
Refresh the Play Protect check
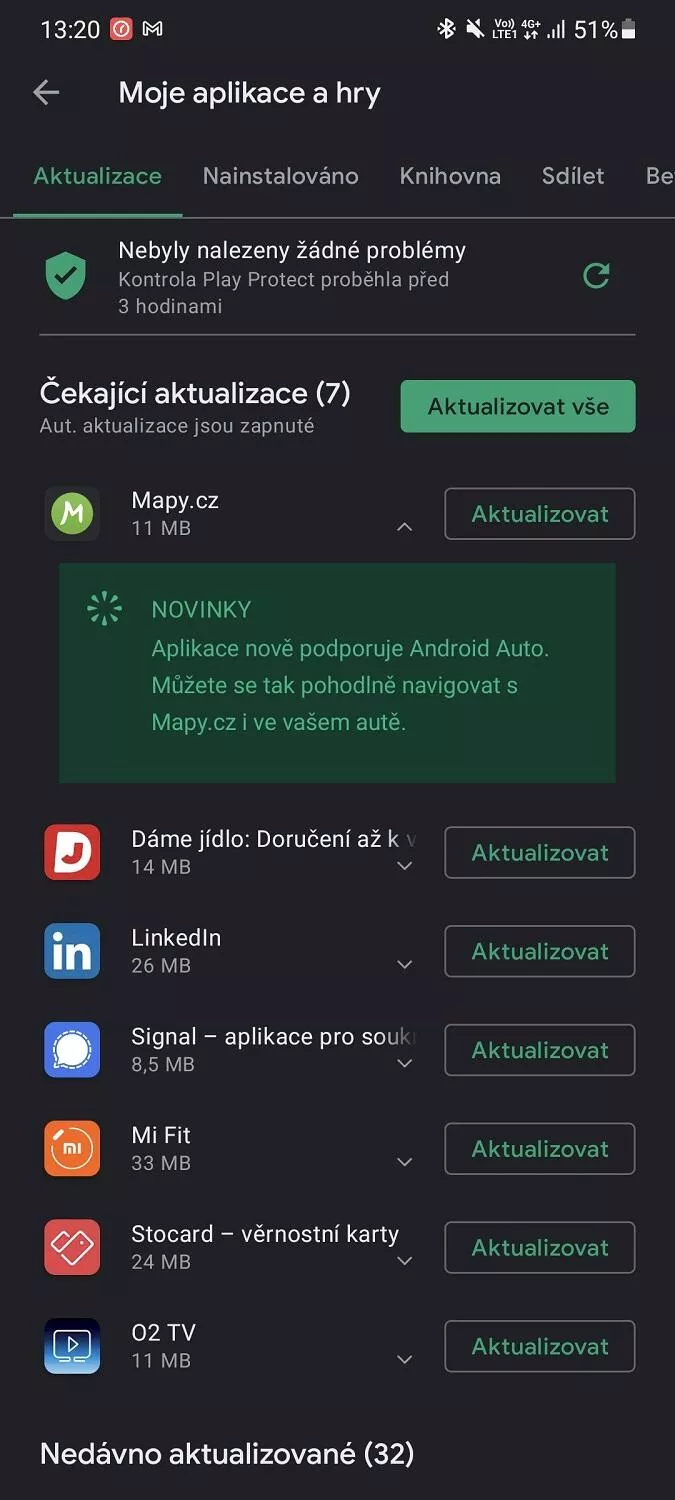pos(596,276)
